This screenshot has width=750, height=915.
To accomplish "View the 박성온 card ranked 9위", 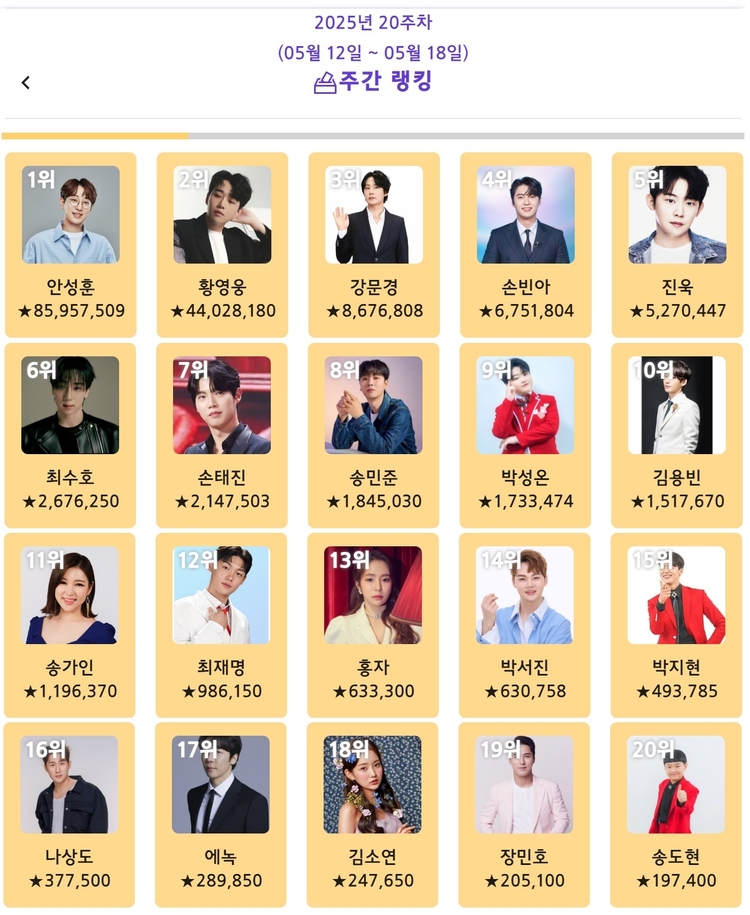I will (525, 435).
